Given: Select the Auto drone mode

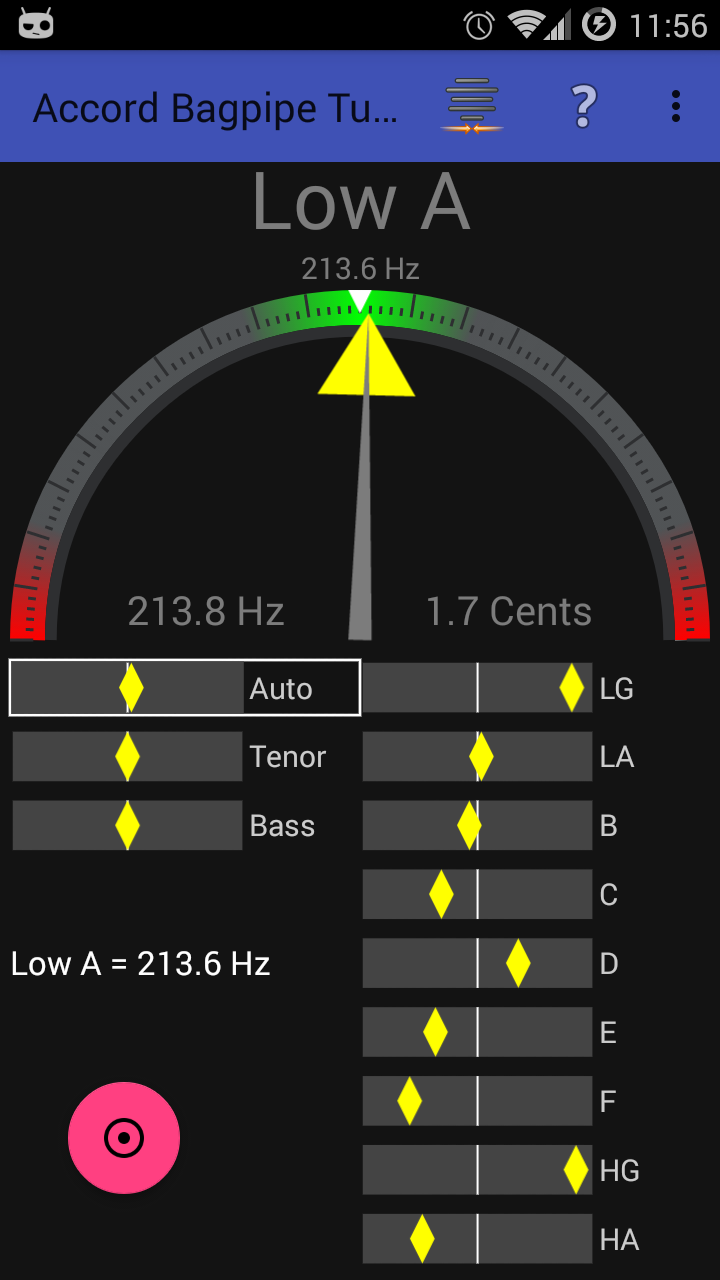Looking at the screenshot, I should [184, 687].
